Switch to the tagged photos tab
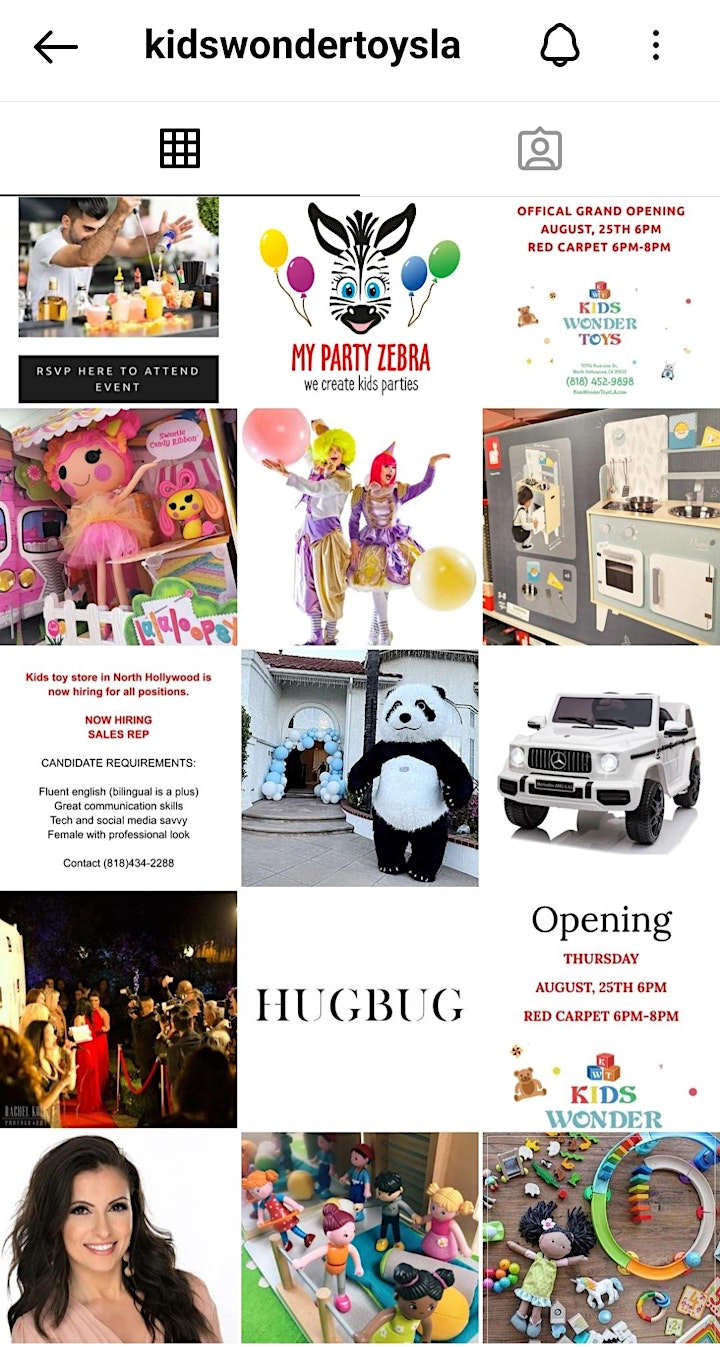The width and height of the screenshot is (720, 1347). click(x=540, y=149)
